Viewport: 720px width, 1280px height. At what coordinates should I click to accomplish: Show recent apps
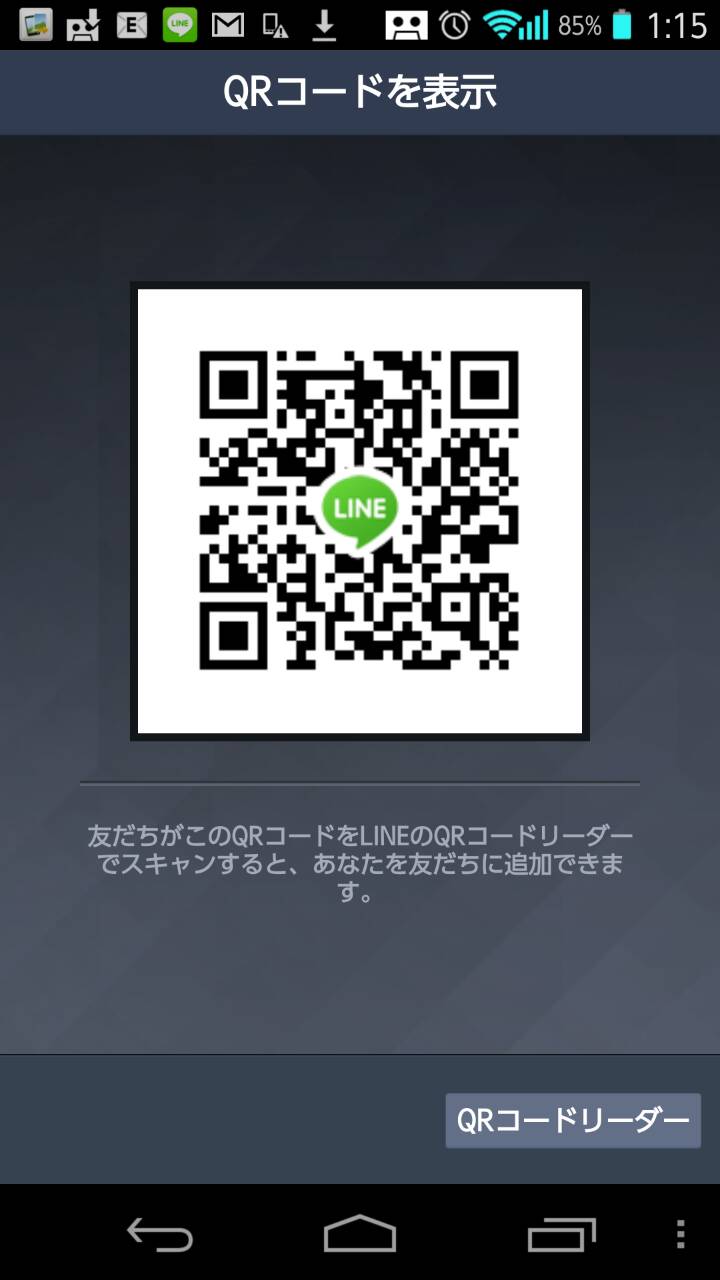(561, 1234)
